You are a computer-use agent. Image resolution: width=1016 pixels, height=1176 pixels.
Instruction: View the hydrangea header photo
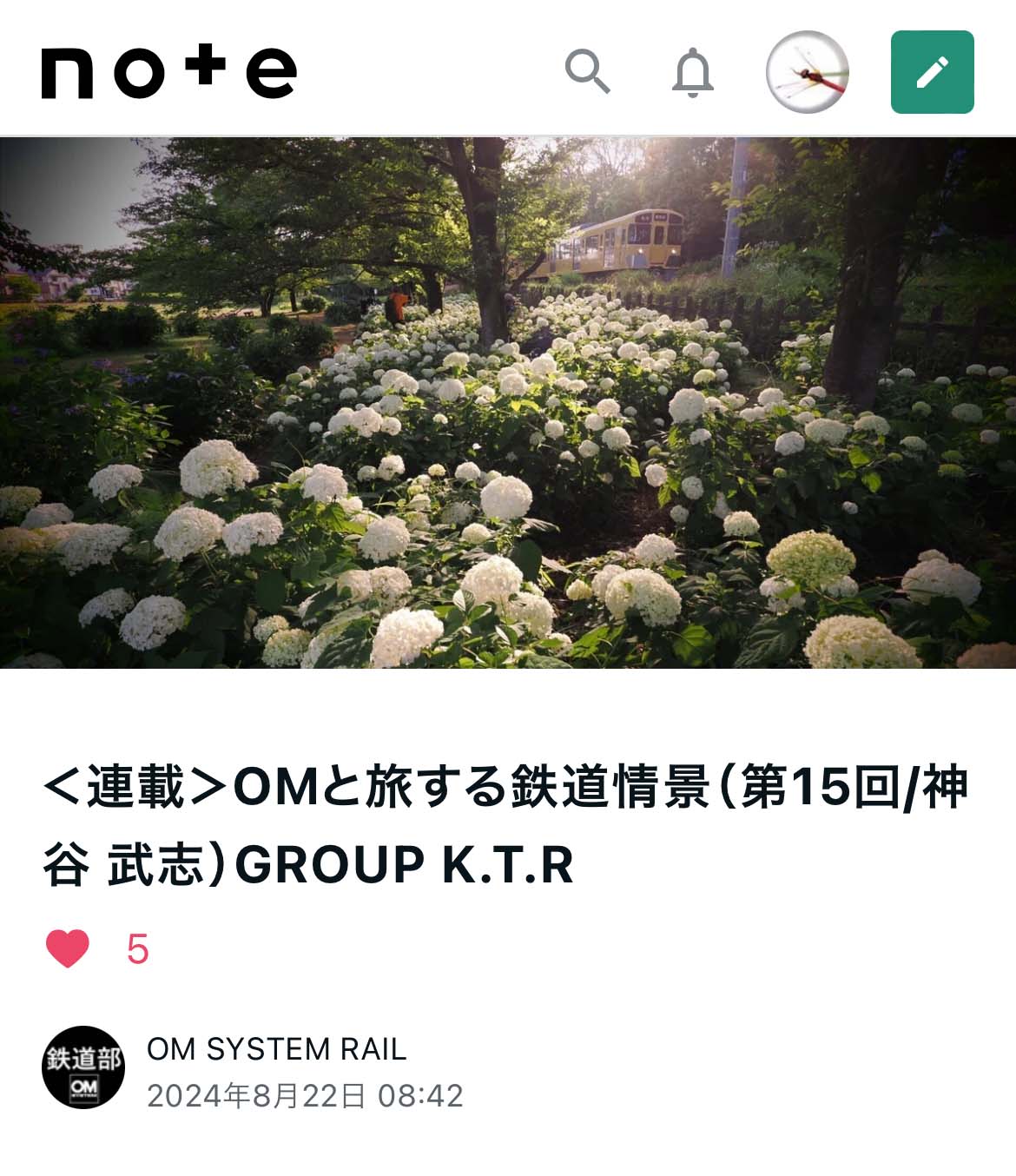(x=508, y=403)
